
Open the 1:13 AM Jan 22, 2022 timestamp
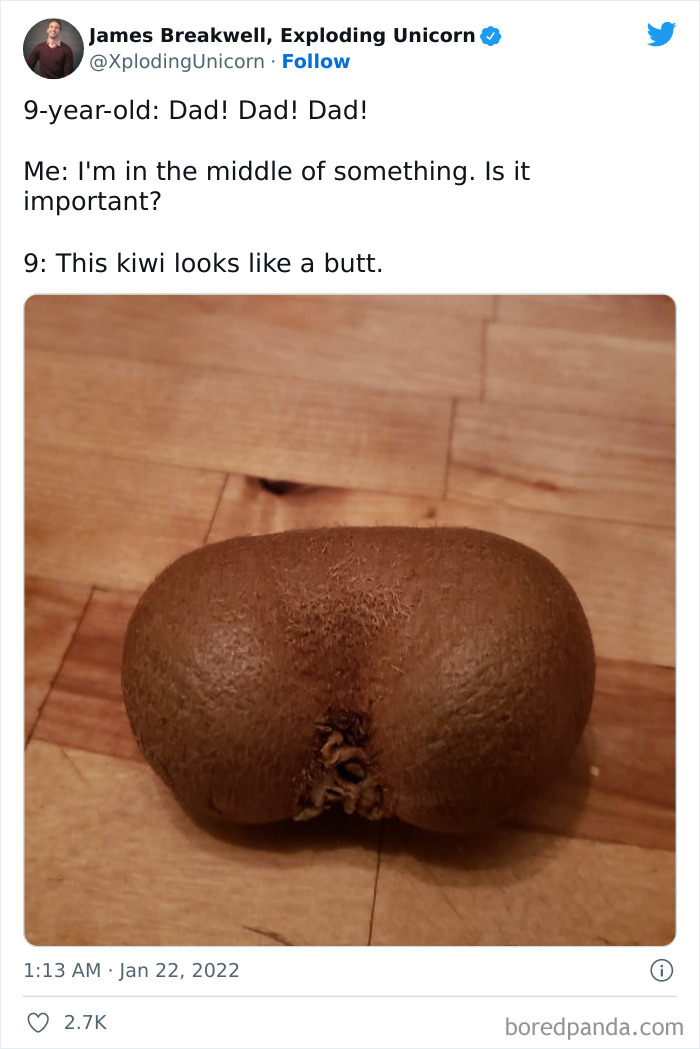click(131, 970)
